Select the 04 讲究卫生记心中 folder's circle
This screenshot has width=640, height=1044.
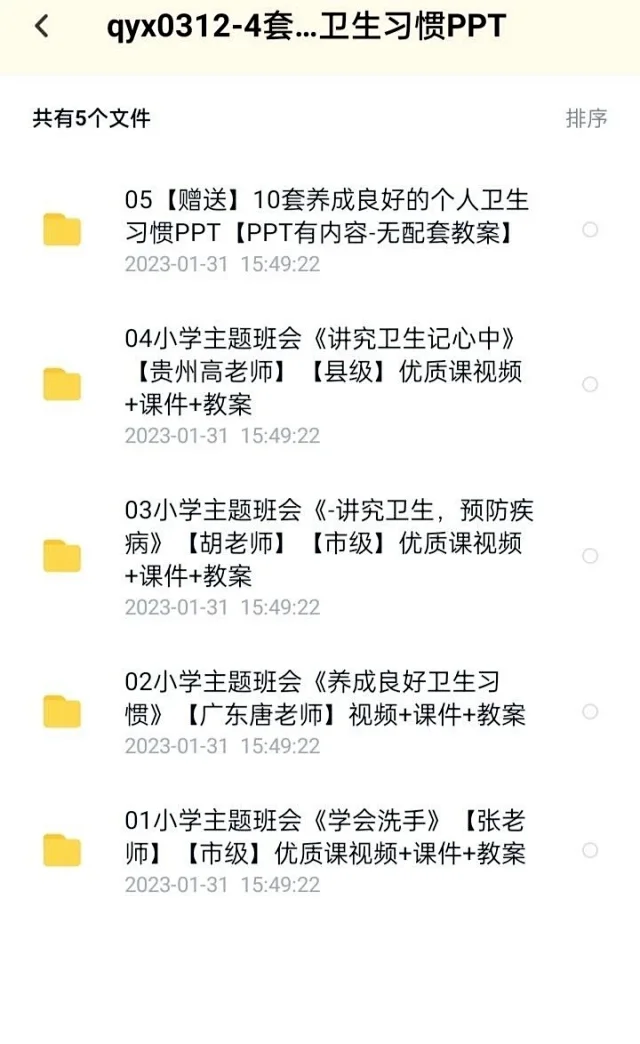590,384
